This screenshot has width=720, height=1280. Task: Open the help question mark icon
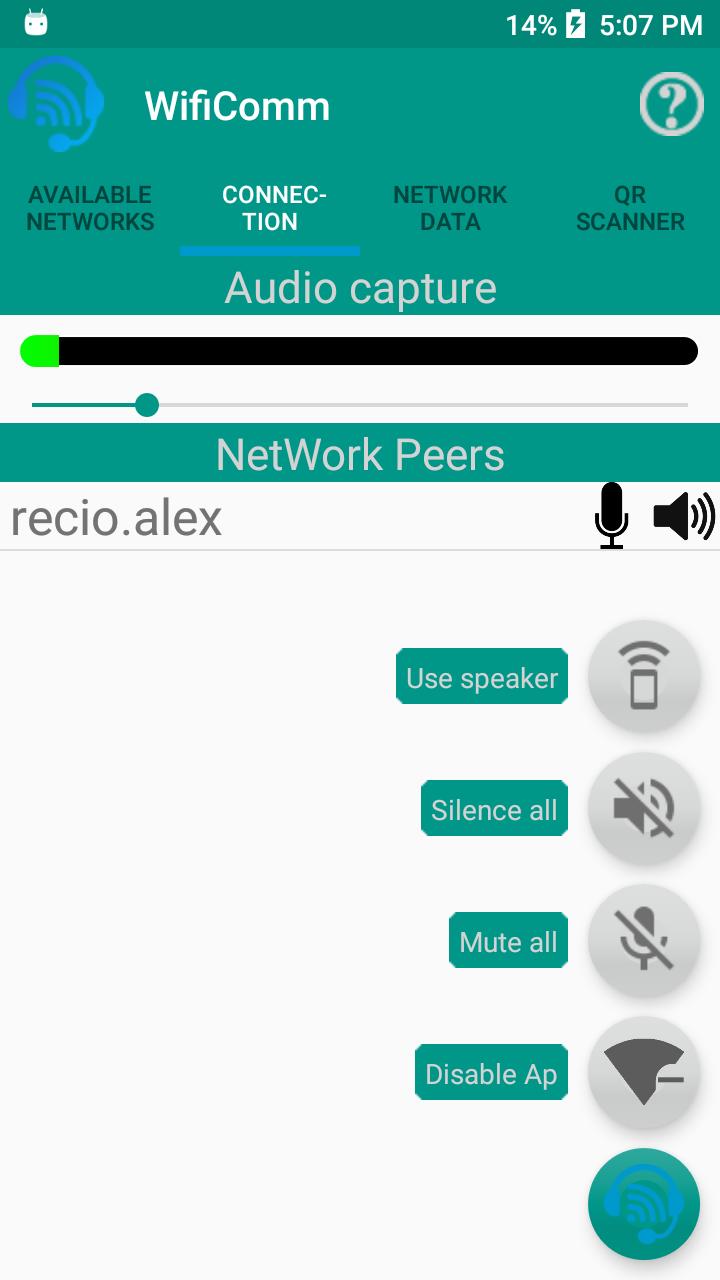(671, 104)
